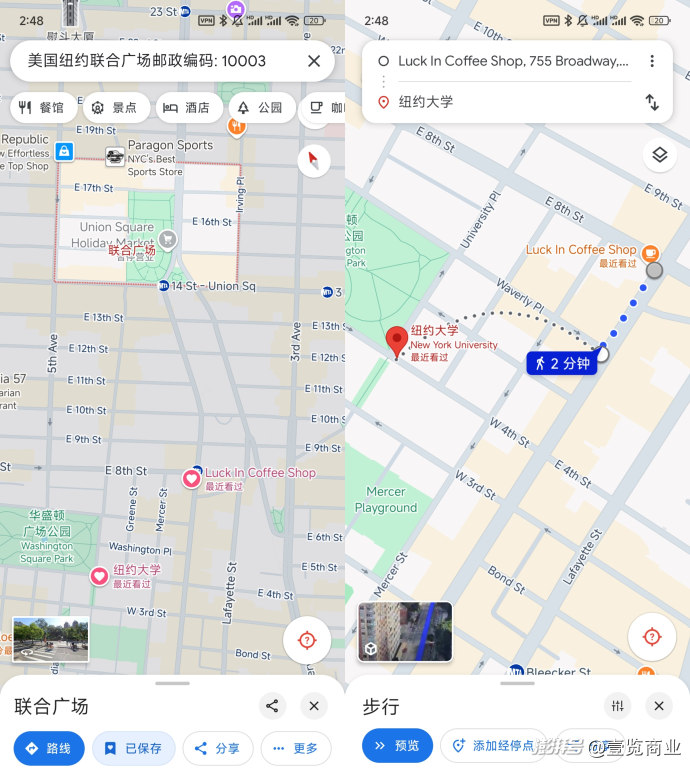Start the walking route 预览

[397, 746]
